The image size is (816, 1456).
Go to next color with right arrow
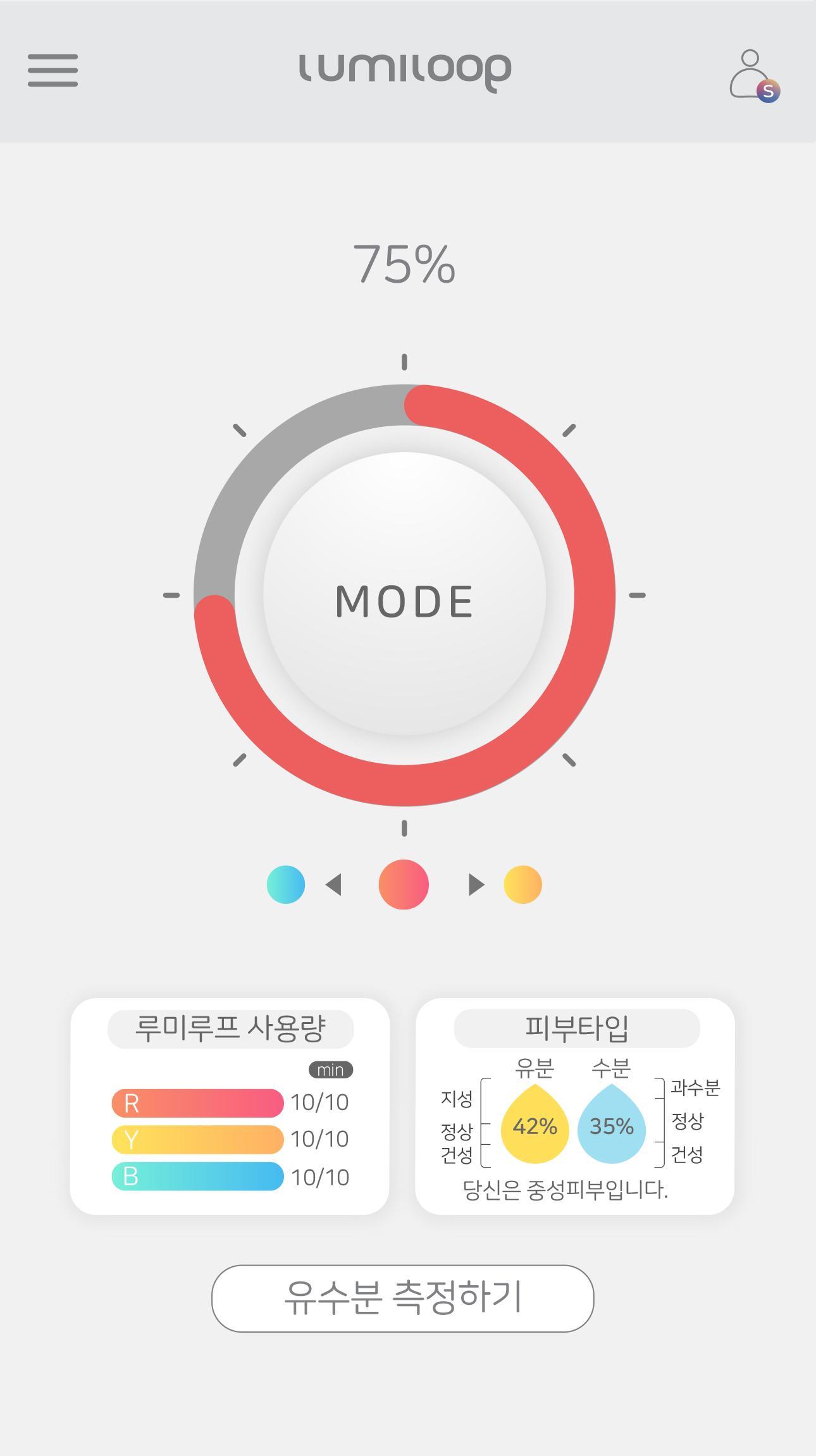(476, 884)
